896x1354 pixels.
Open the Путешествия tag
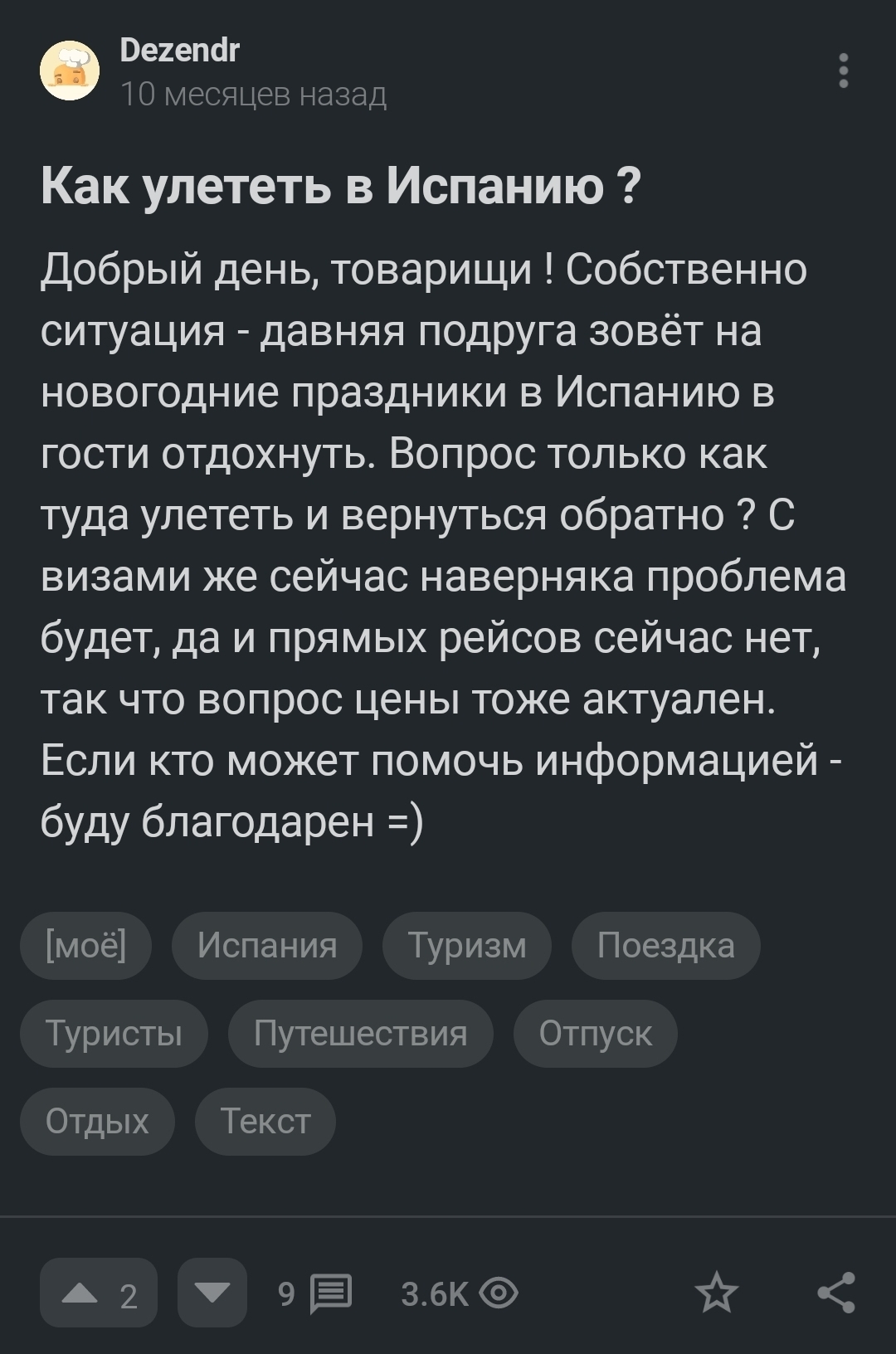pos(360,1034)
